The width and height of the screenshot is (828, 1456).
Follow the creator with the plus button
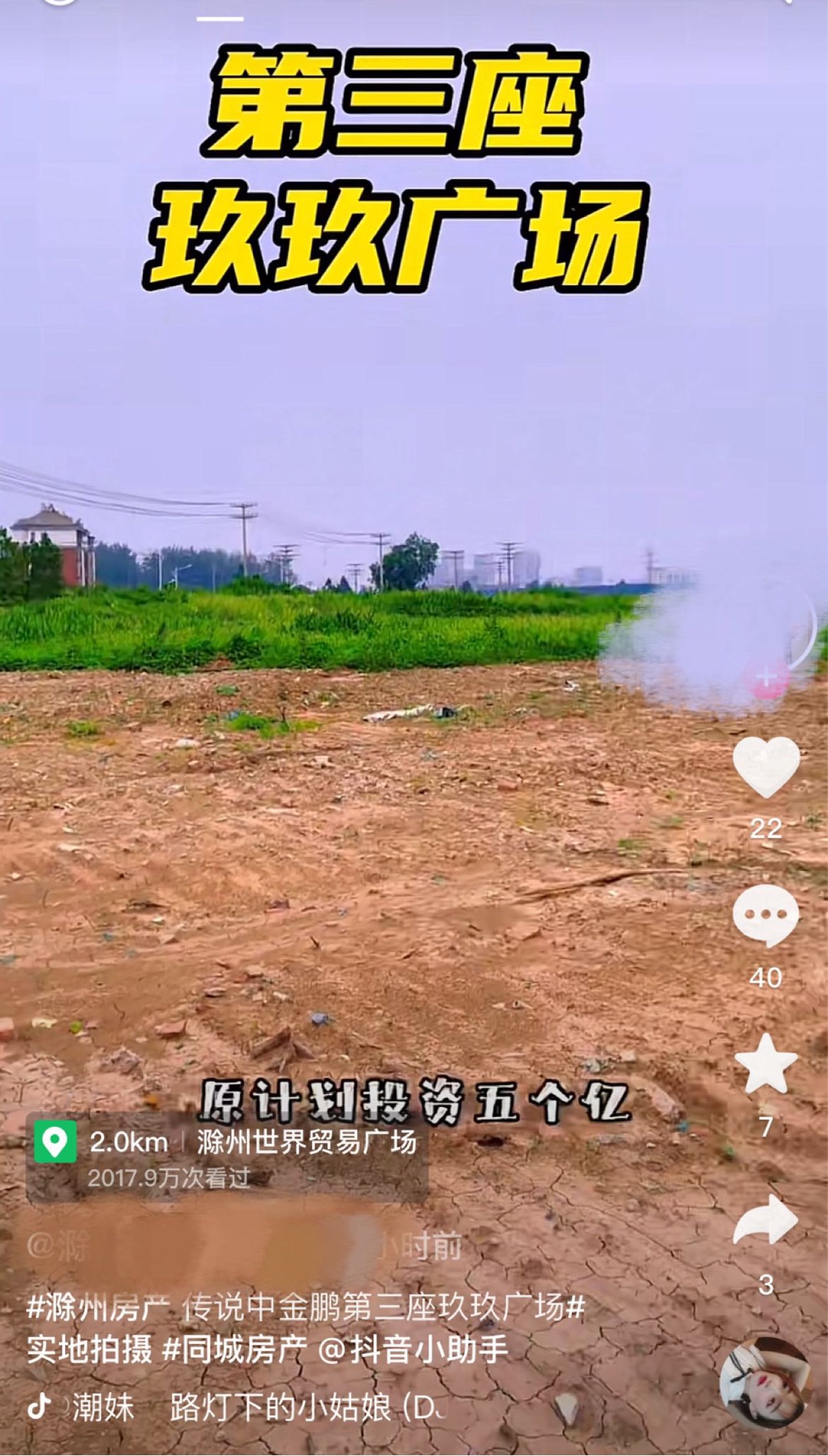pos(767,678)
